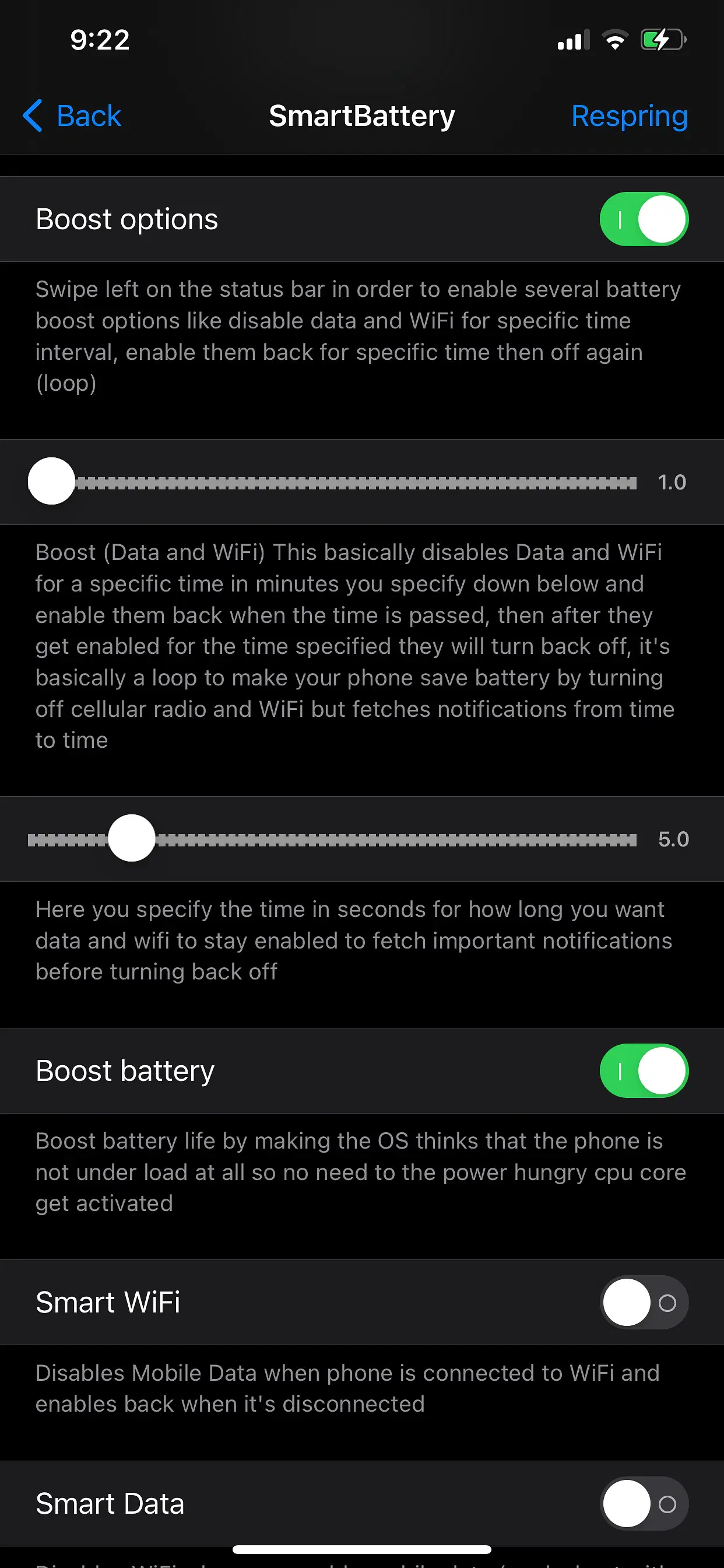This screenshot has width=724, height=1568.
Task: Disable the Boost battery toggle
Action: point(644,1070)
